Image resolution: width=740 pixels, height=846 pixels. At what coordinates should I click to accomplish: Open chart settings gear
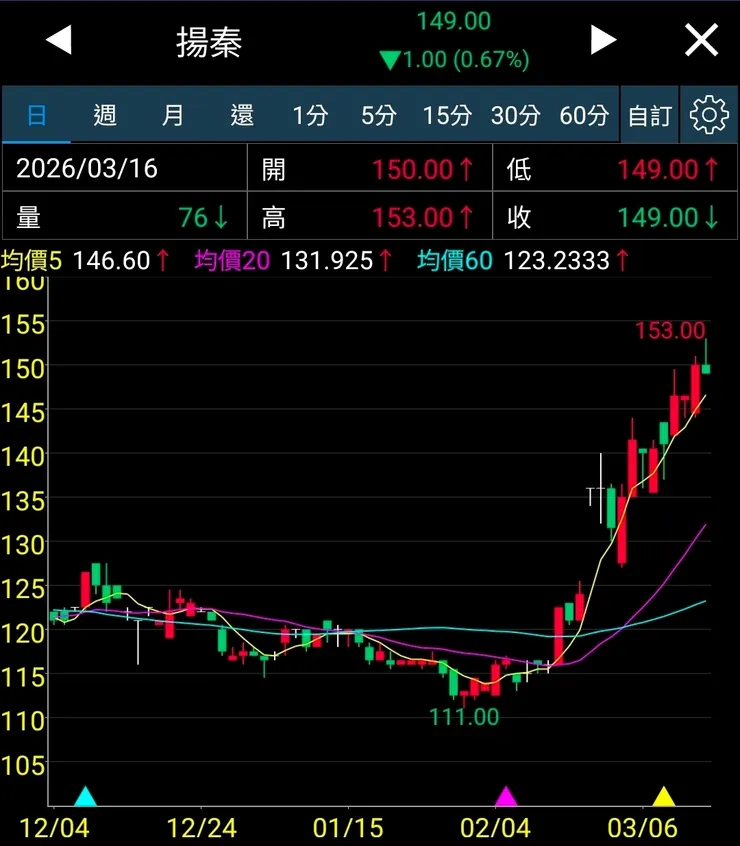coord(709,116)
